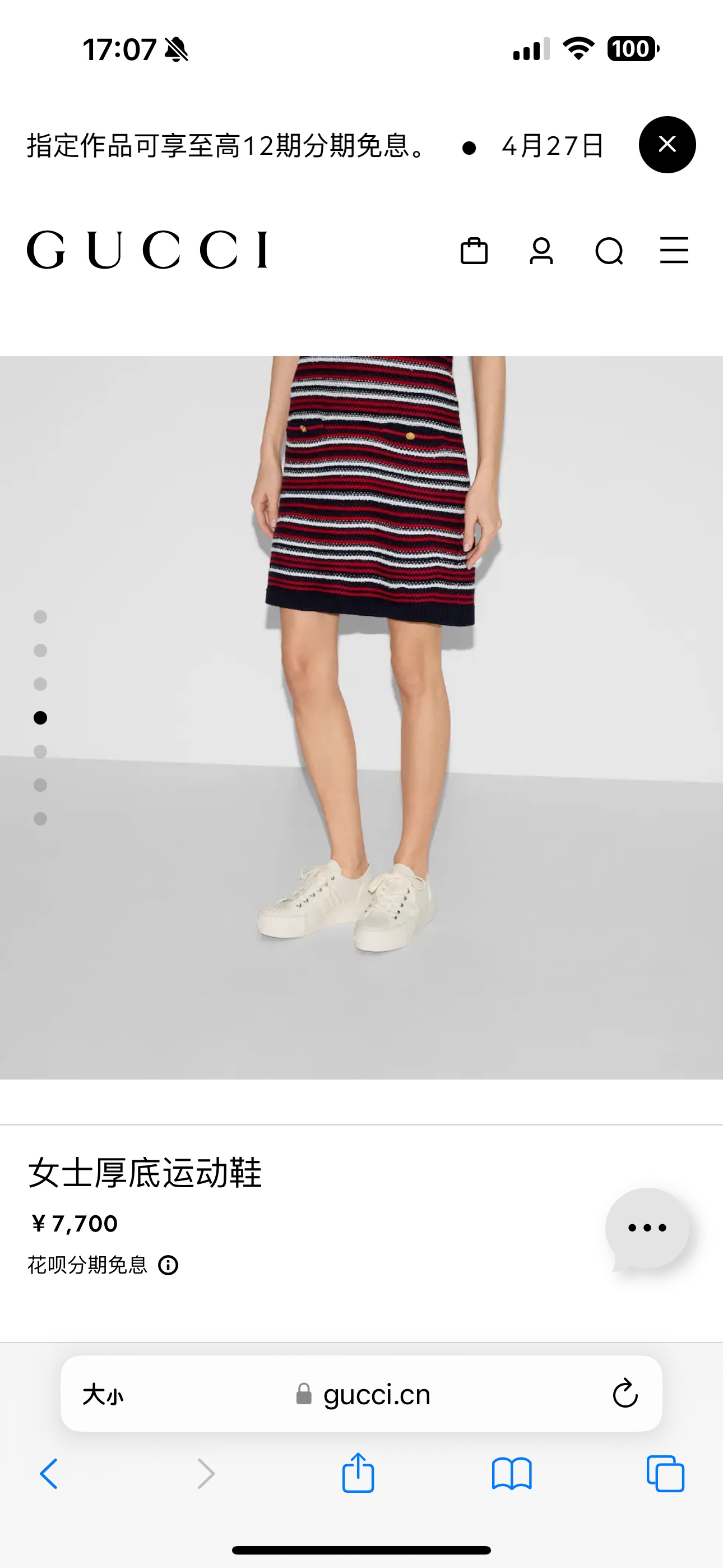Share this page from Safari
Image resolution: width=723 pixels, height=1568 pixels.
pyautogui.click(x=358, y=1473)
